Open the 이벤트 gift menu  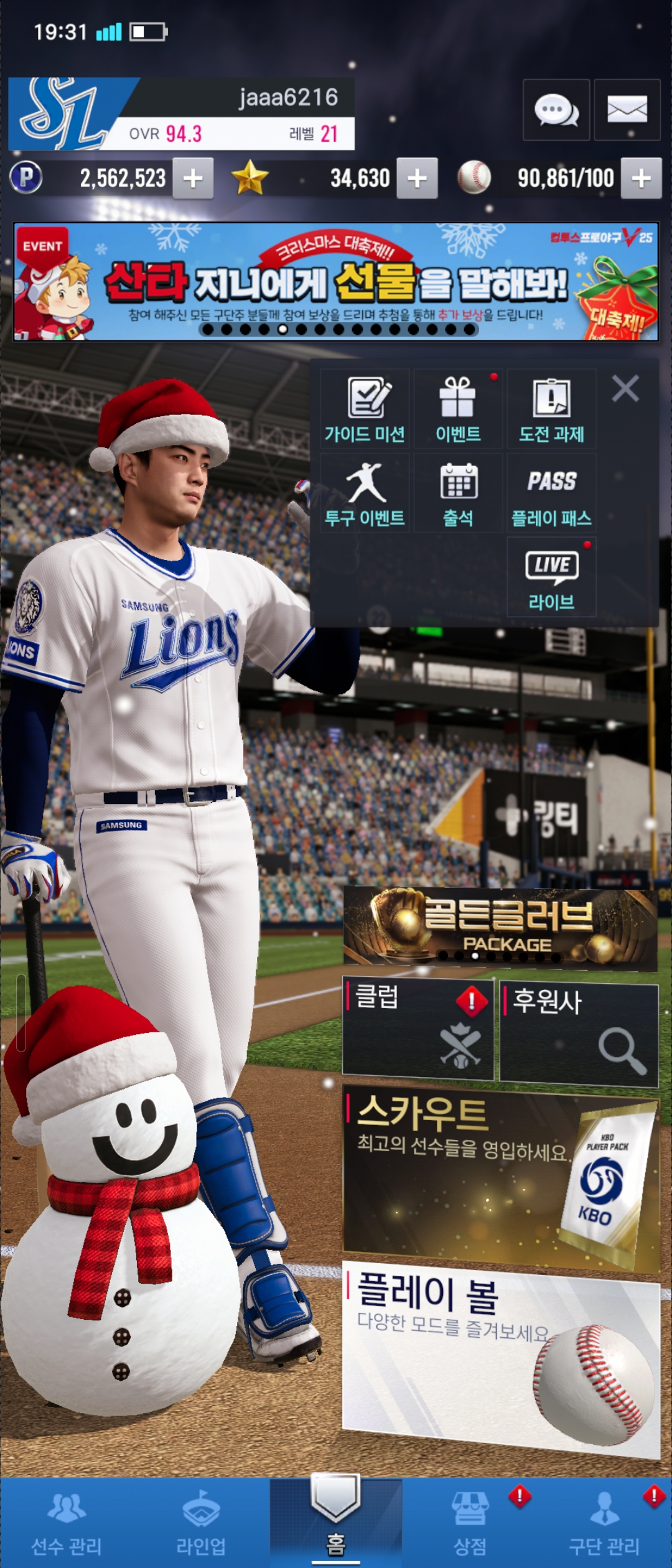click(458, 409)
